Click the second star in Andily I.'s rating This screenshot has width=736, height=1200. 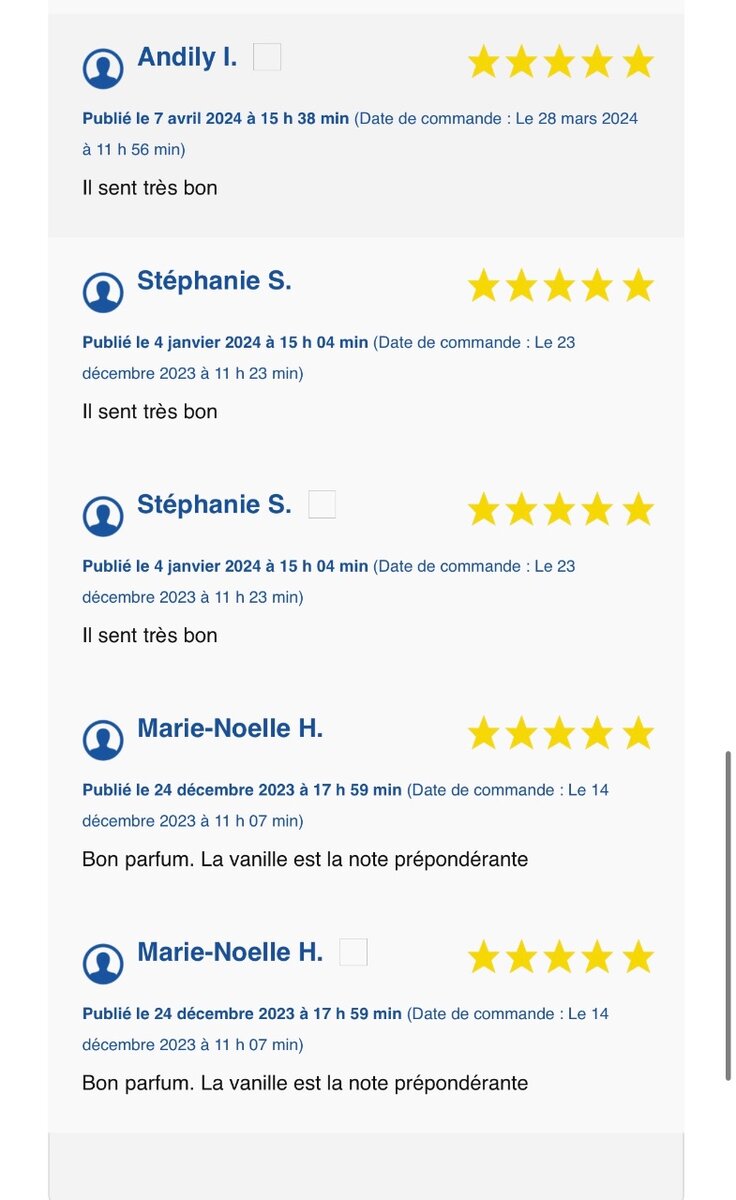tap(522, 62)
